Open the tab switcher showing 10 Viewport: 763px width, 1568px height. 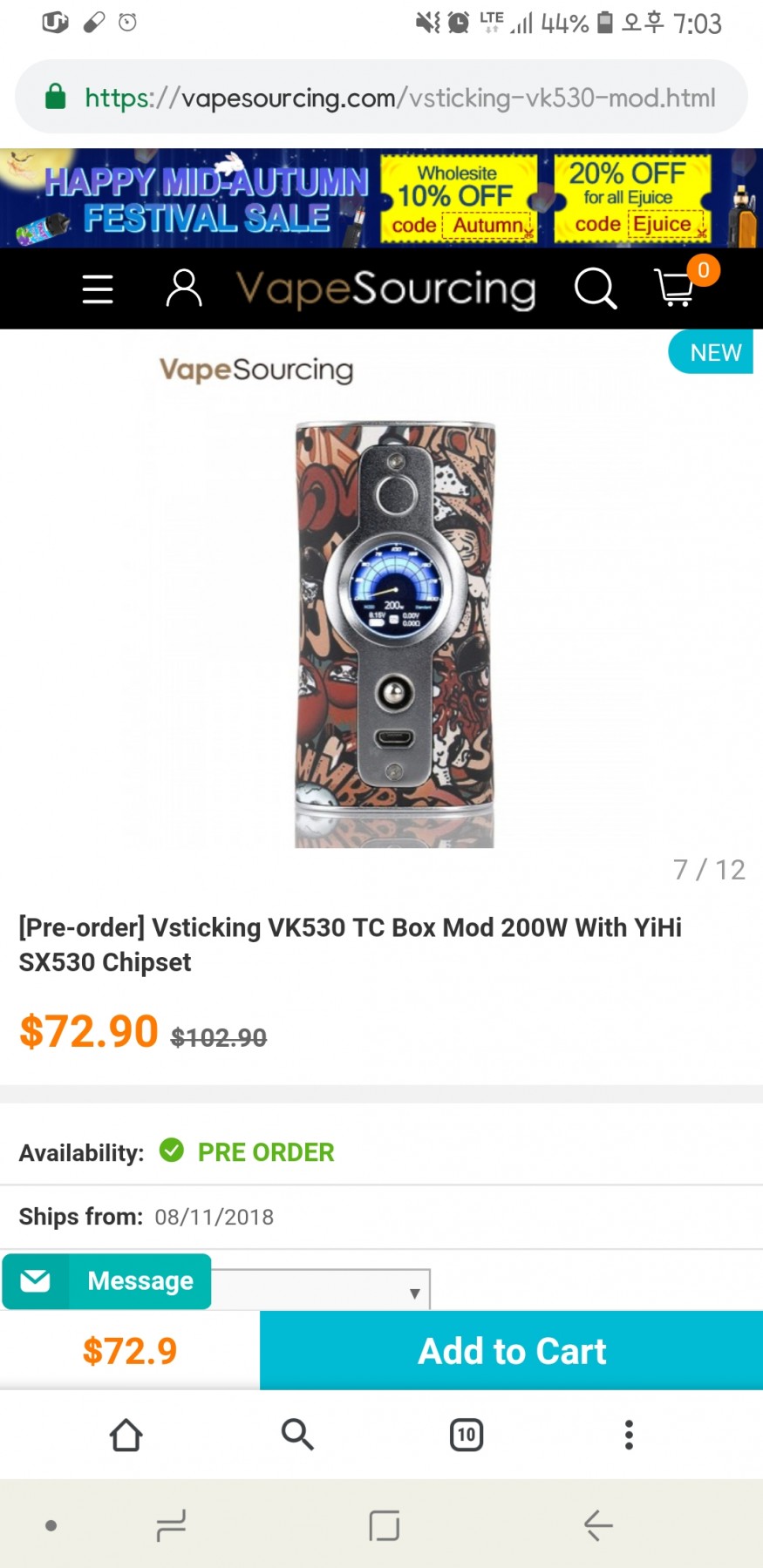(x=467, y=1435)
